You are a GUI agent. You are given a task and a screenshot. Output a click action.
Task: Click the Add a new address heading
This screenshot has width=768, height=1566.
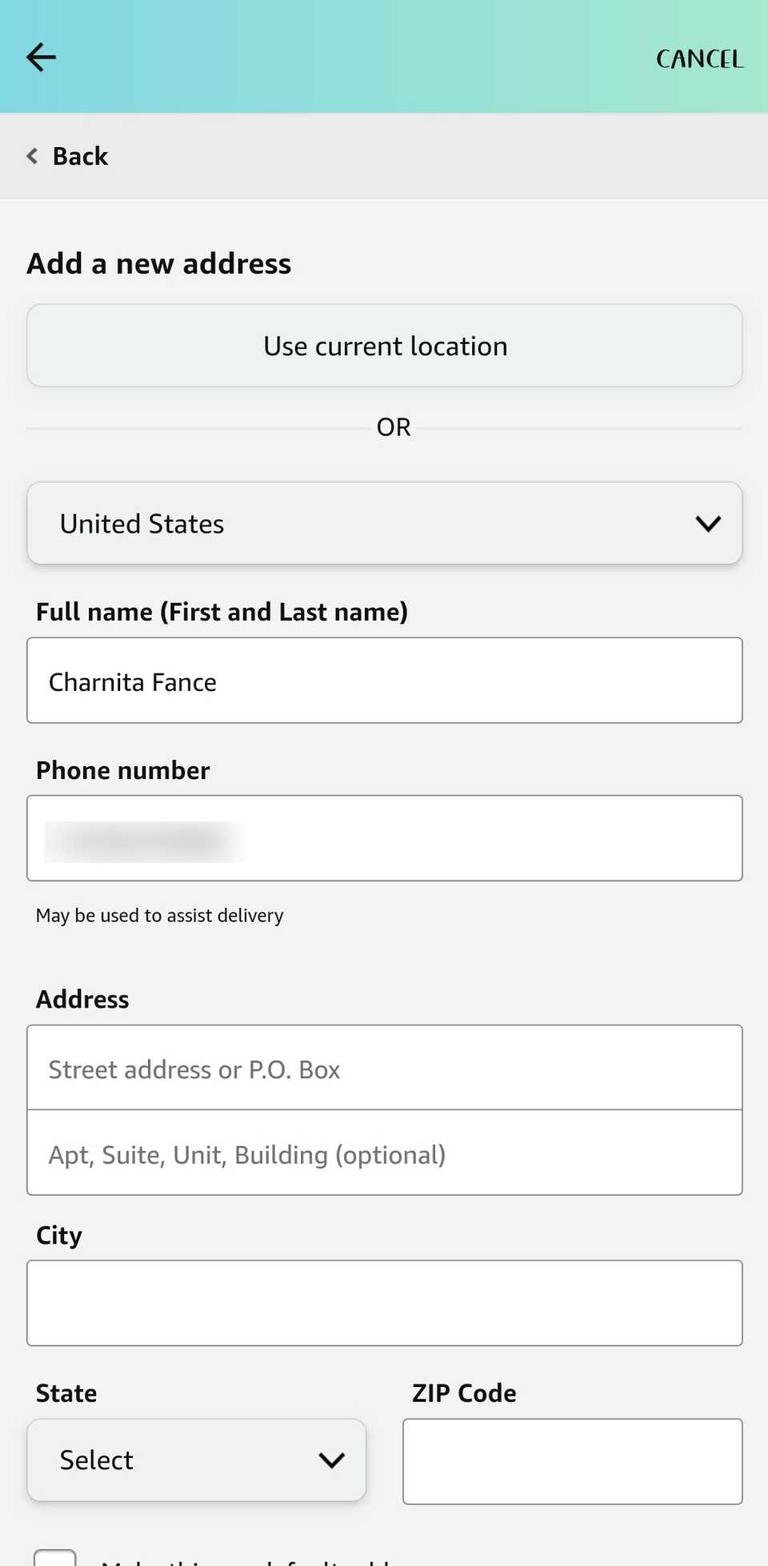158,263
